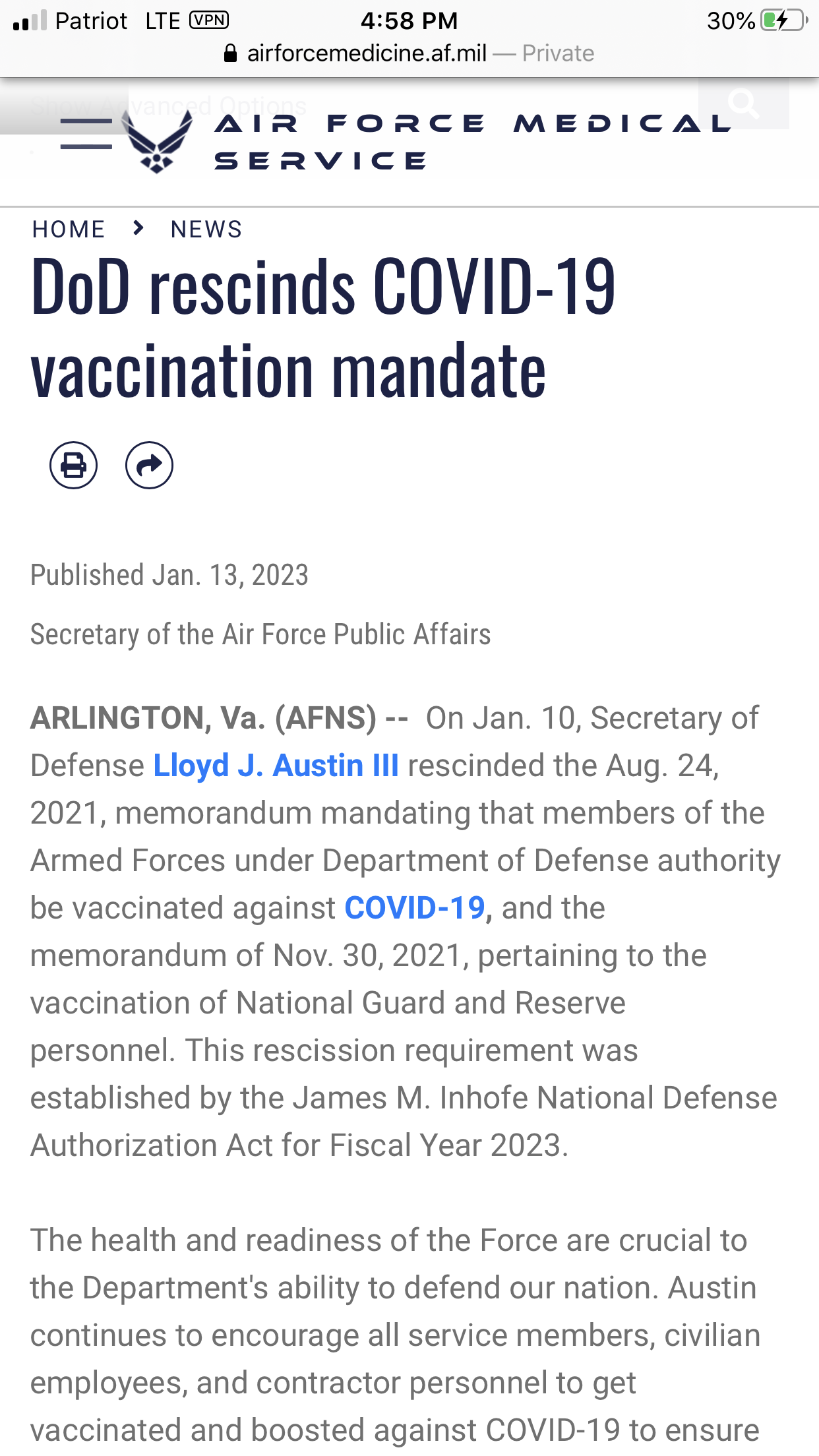Open the NEWS breadcrumb link

pos(206,229)
